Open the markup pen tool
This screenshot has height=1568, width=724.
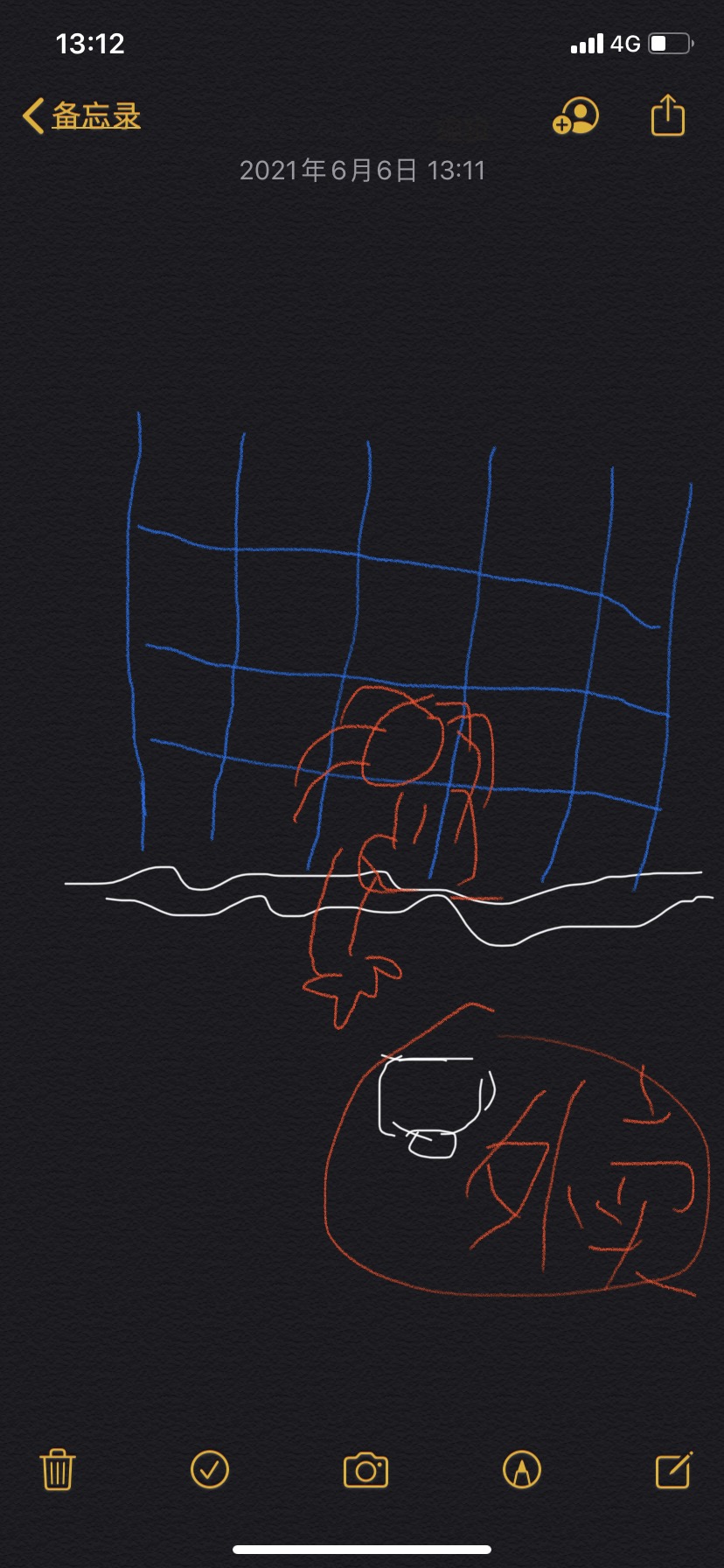coord(522,1469)
